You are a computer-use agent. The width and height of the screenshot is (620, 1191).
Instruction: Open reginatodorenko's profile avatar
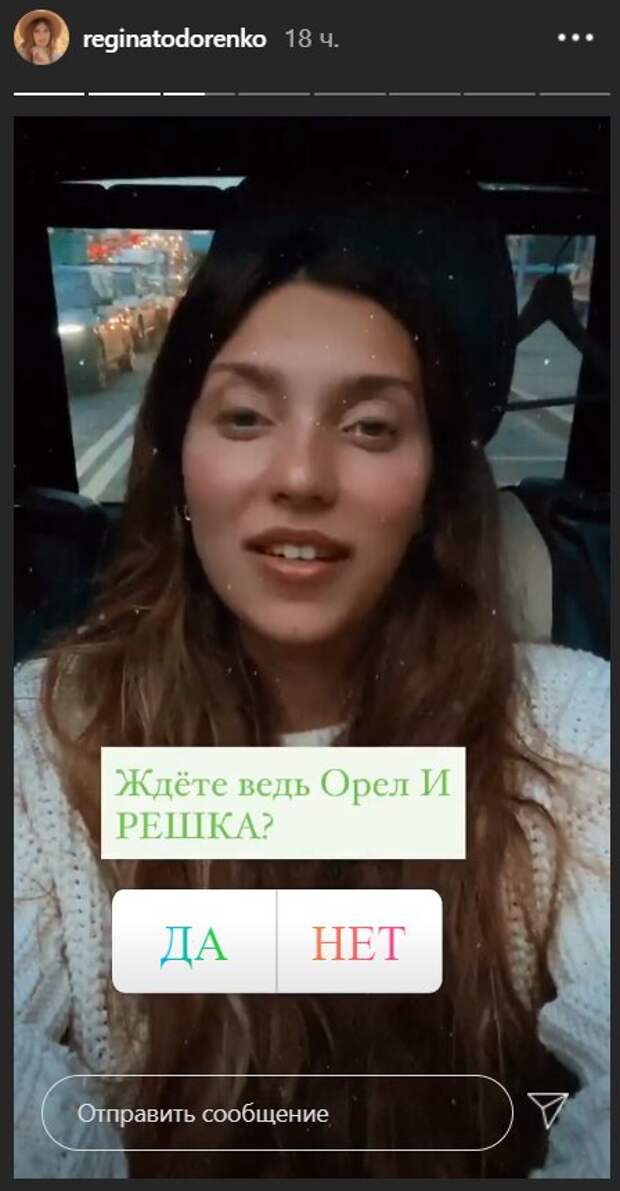point(41,38)
